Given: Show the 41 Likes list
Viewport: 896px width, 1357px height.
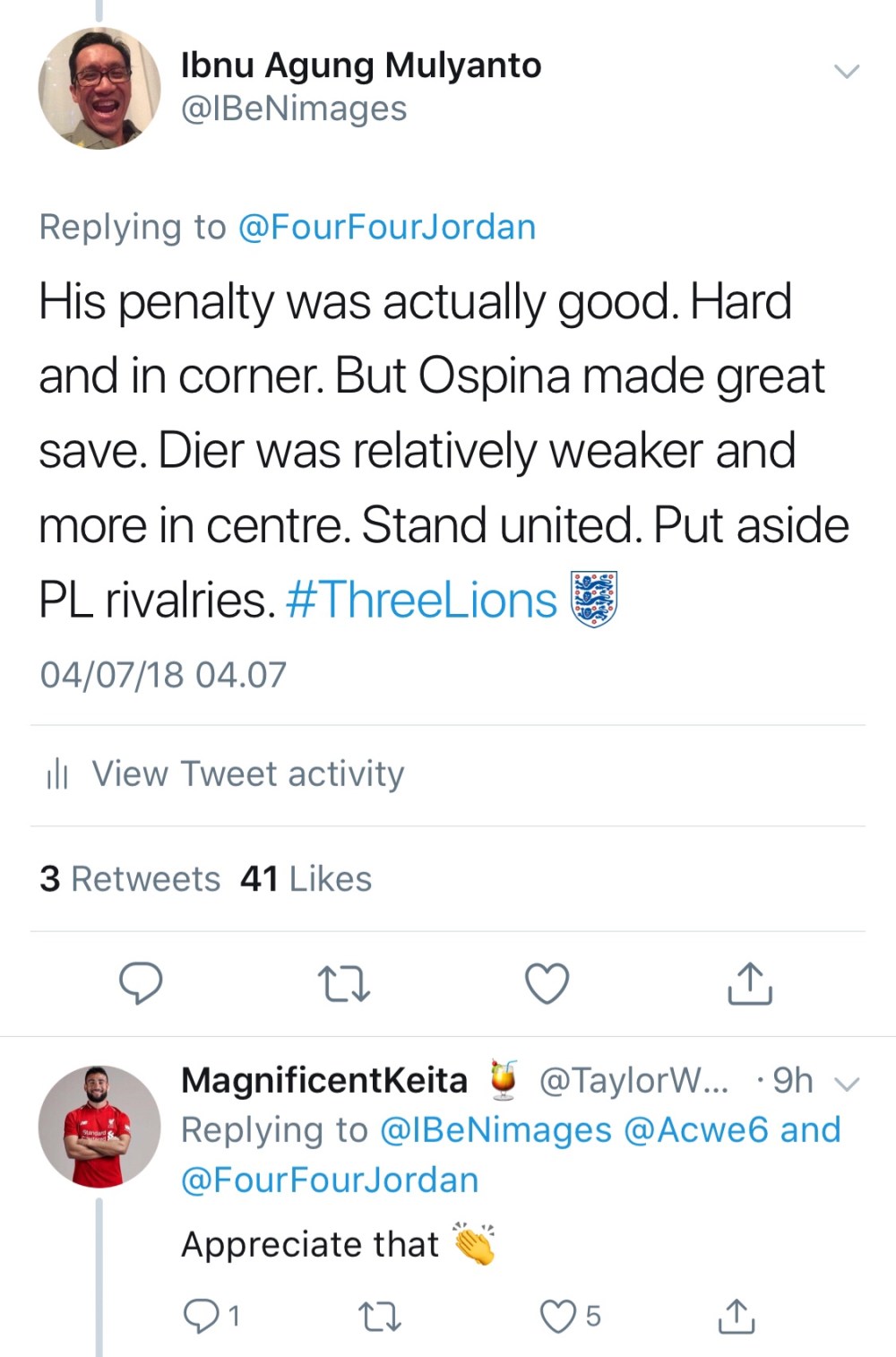Looking at the screenshot, I should 306,878.
